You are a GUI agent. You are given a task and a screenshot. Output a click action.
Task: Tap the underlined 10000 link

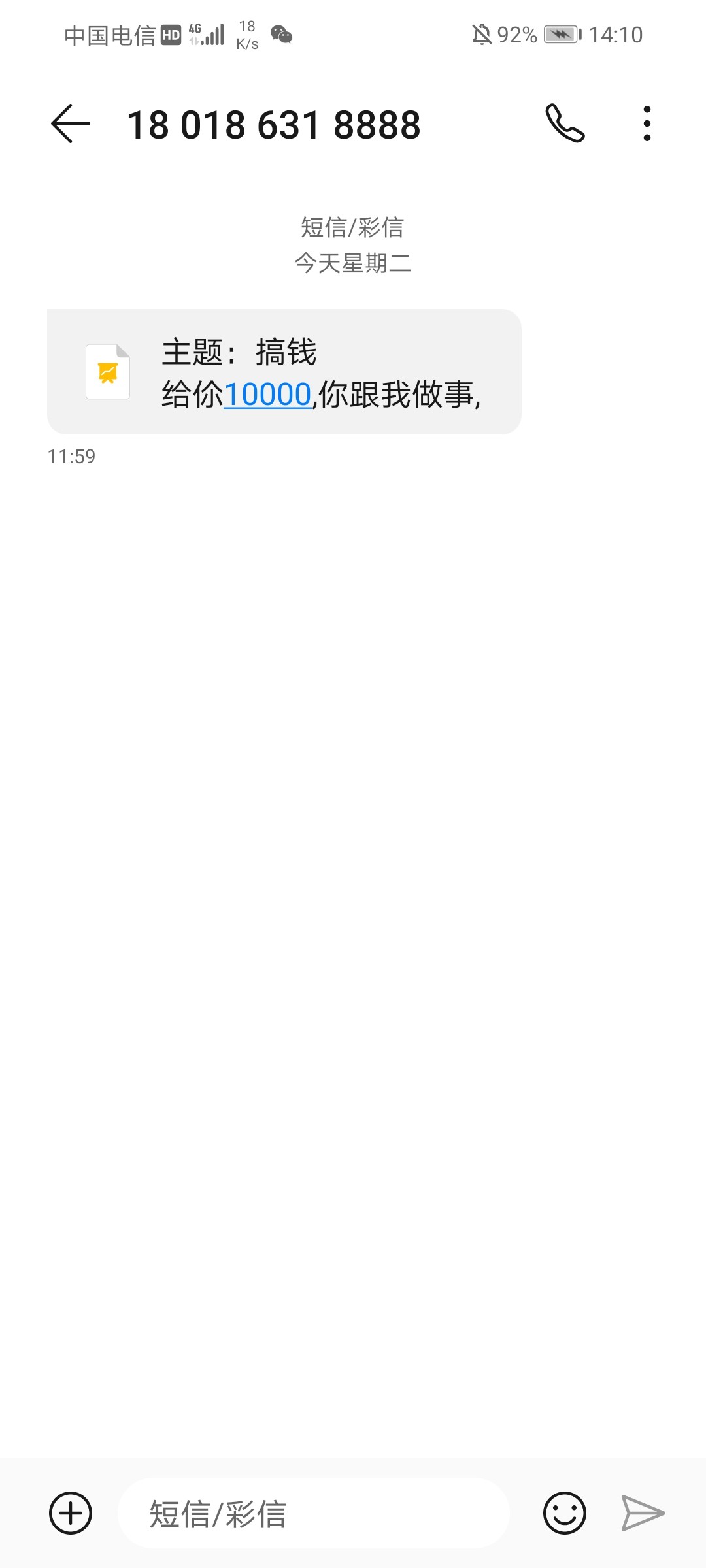(267, 395)
